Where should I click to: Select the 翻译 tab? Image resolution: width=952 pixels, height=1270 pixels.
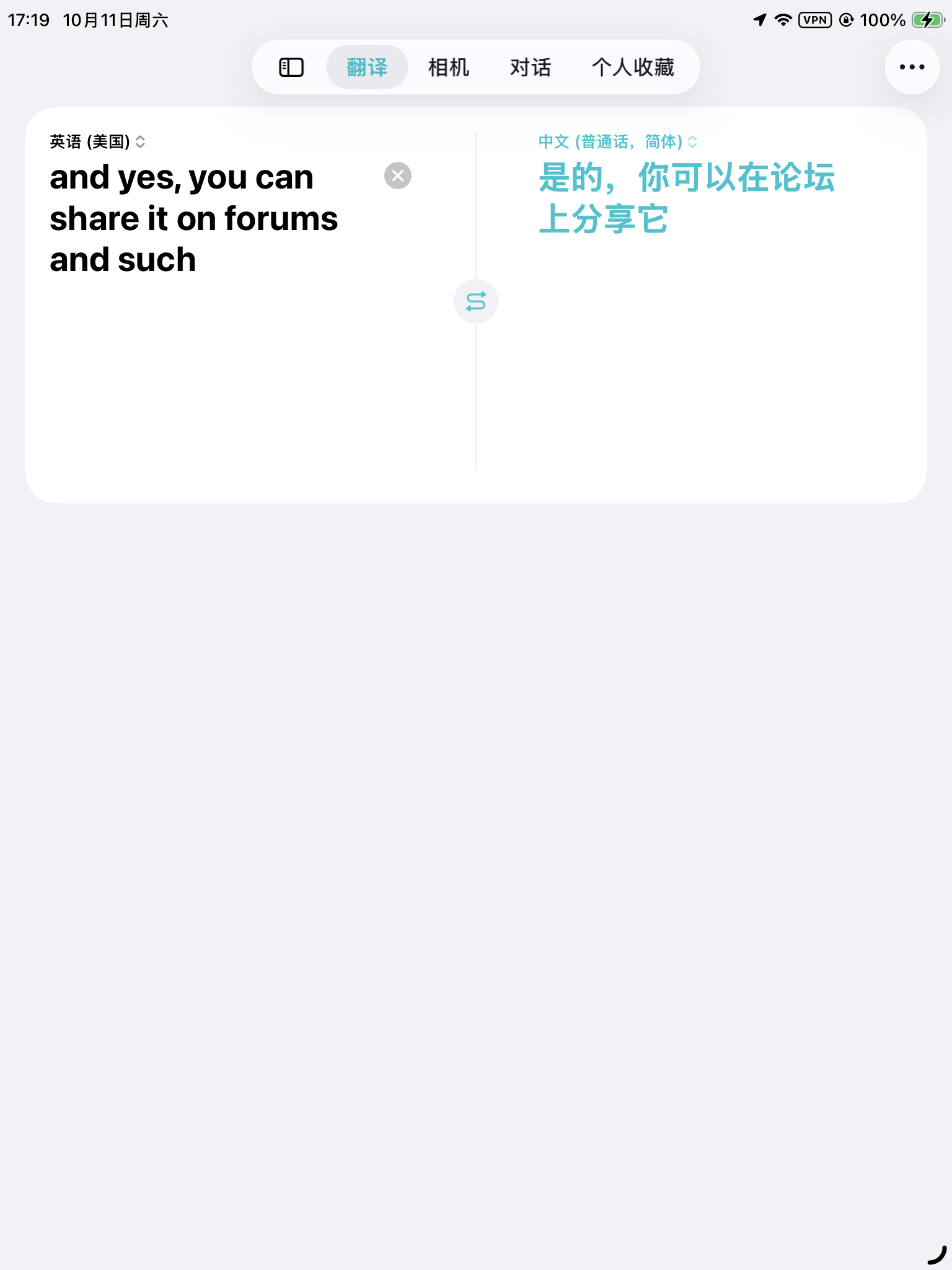[x=367, y=67]
